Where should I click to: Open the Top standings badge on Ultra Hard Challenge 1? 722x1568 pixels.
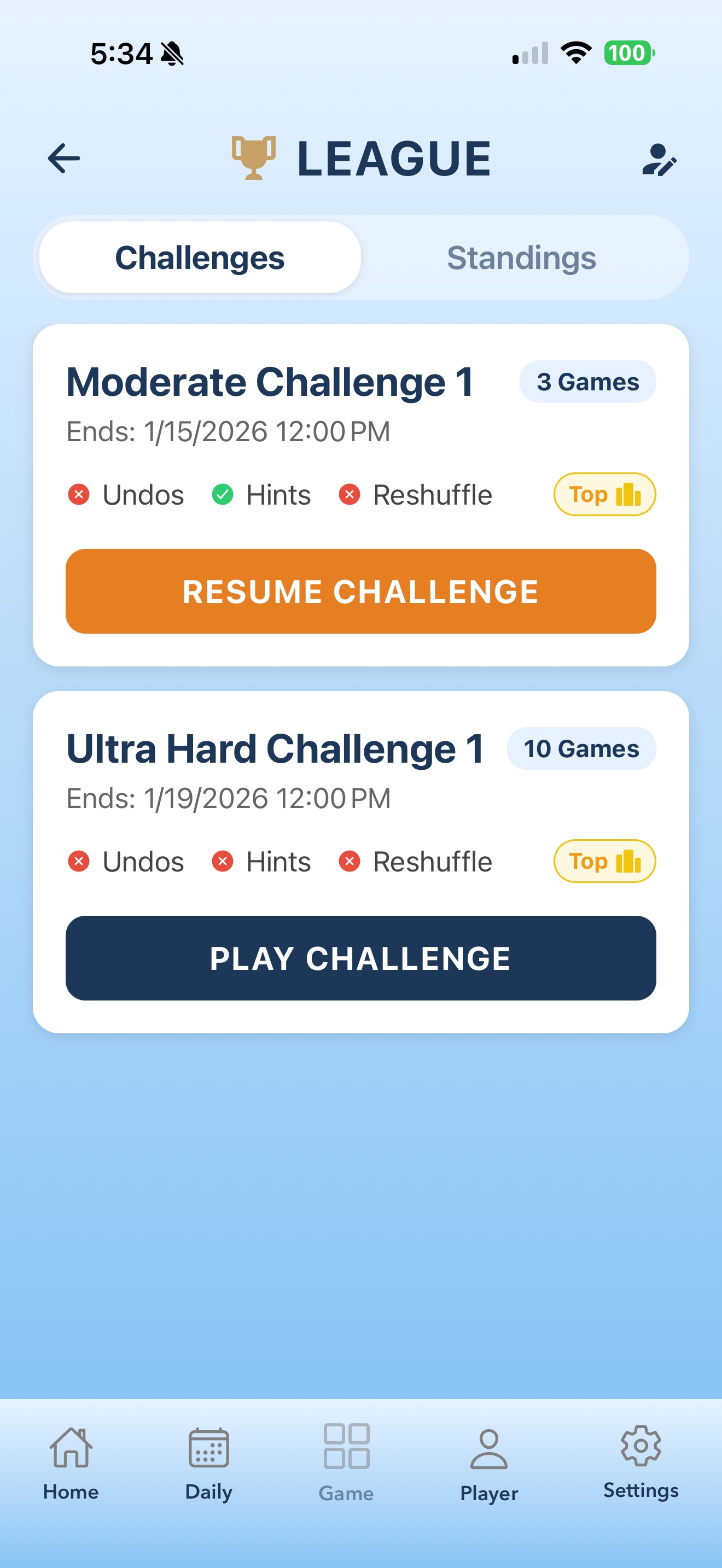604,861
